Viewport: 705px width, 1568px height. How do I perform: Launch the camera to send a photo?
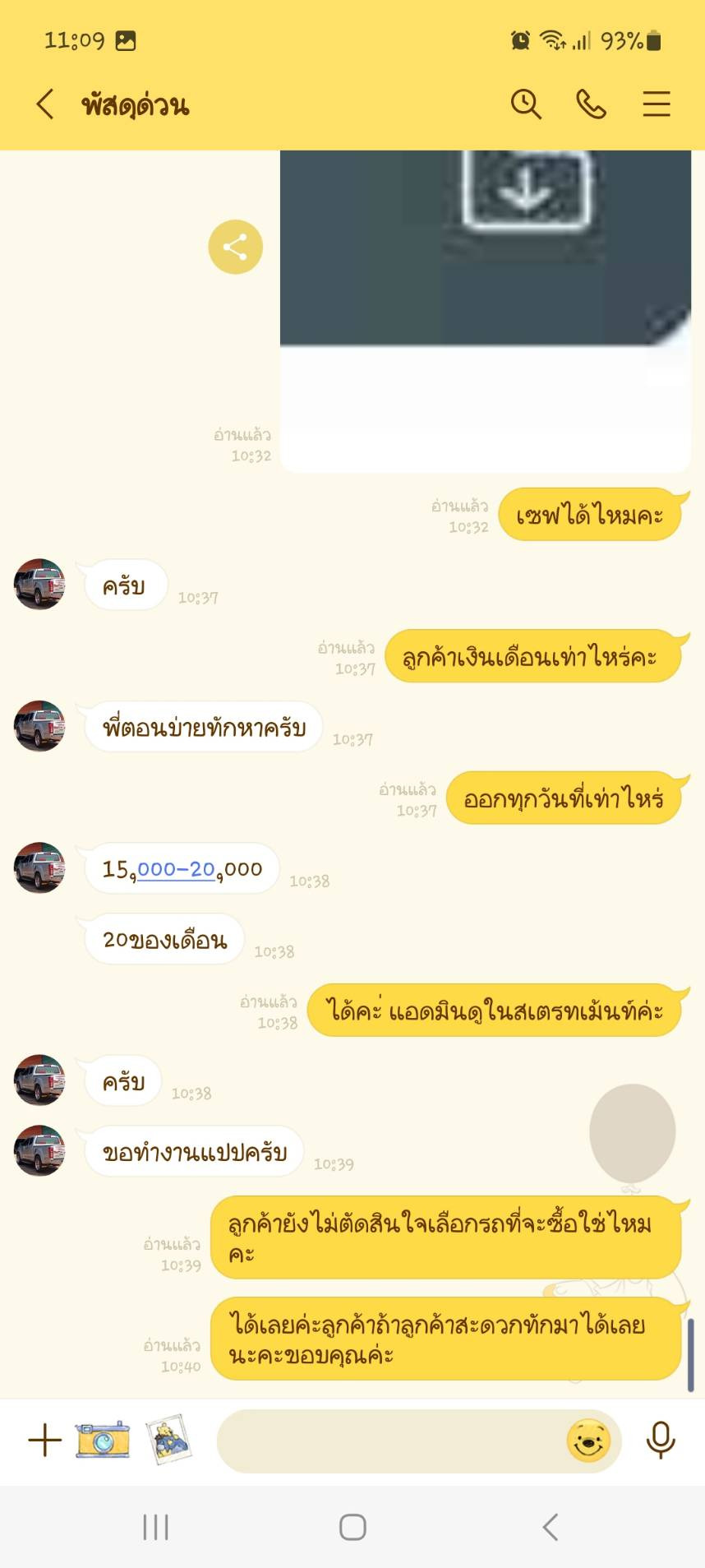pos(103,1440)
